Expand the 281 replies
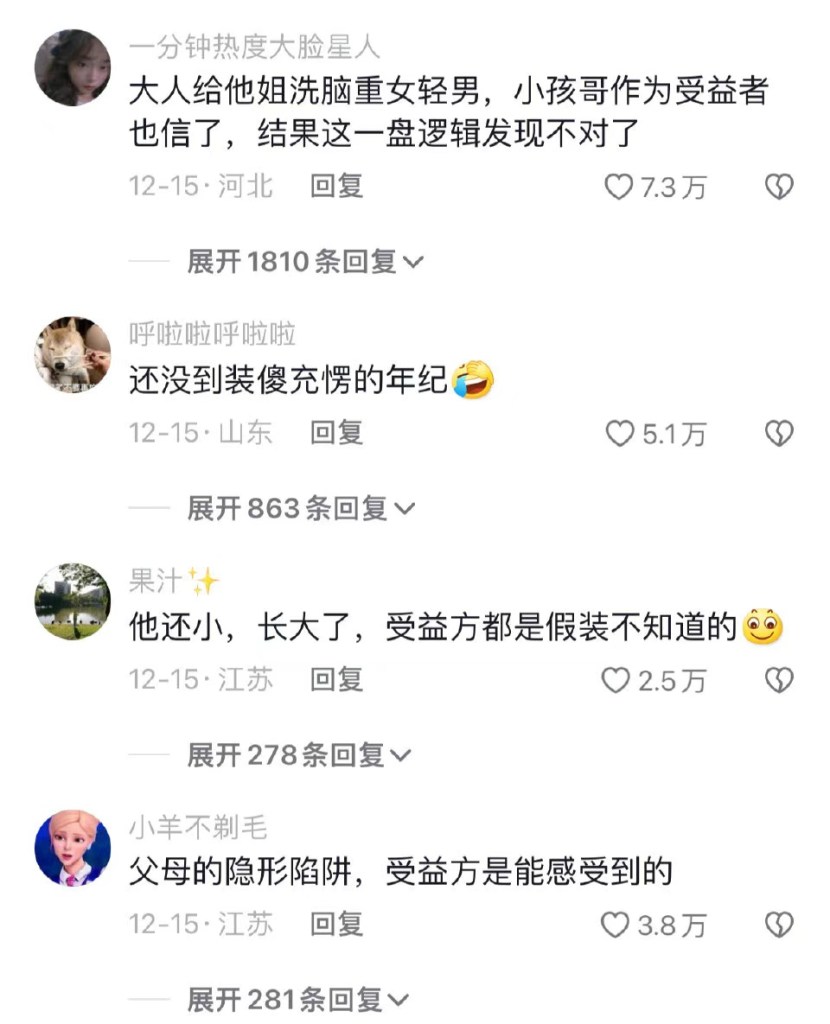Screen dimensions: 830x1024 click(x=298, y=999)
